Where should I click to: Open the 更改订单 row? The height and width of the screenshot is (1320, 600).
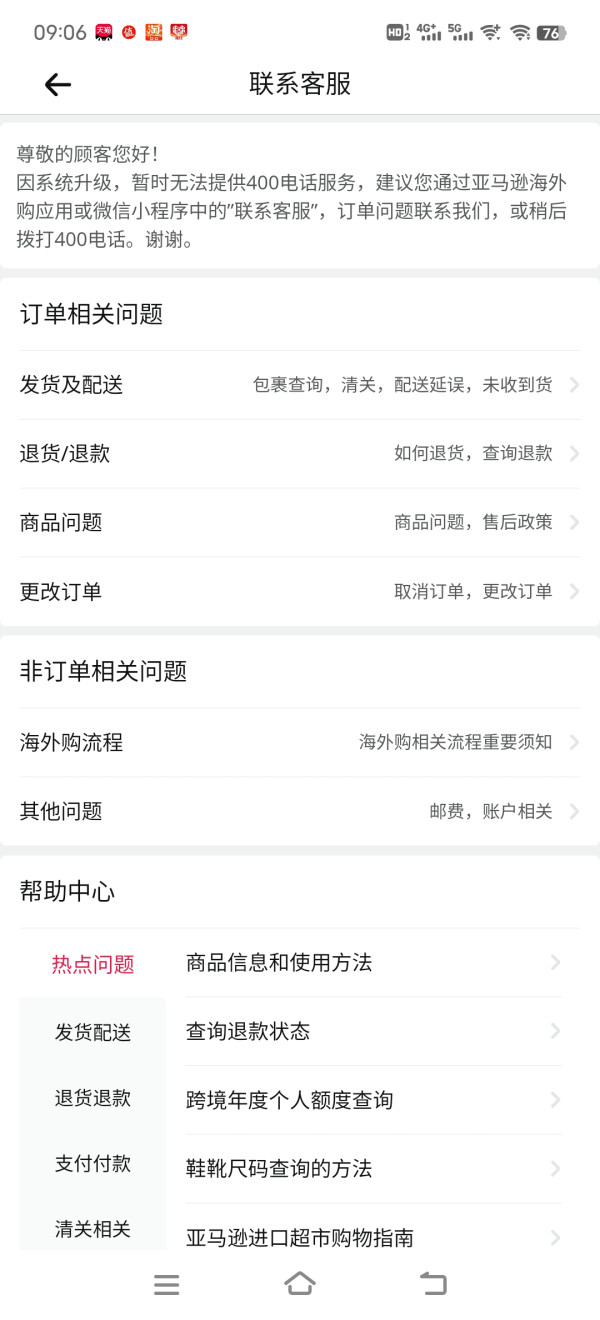click(x=300, y=592)
